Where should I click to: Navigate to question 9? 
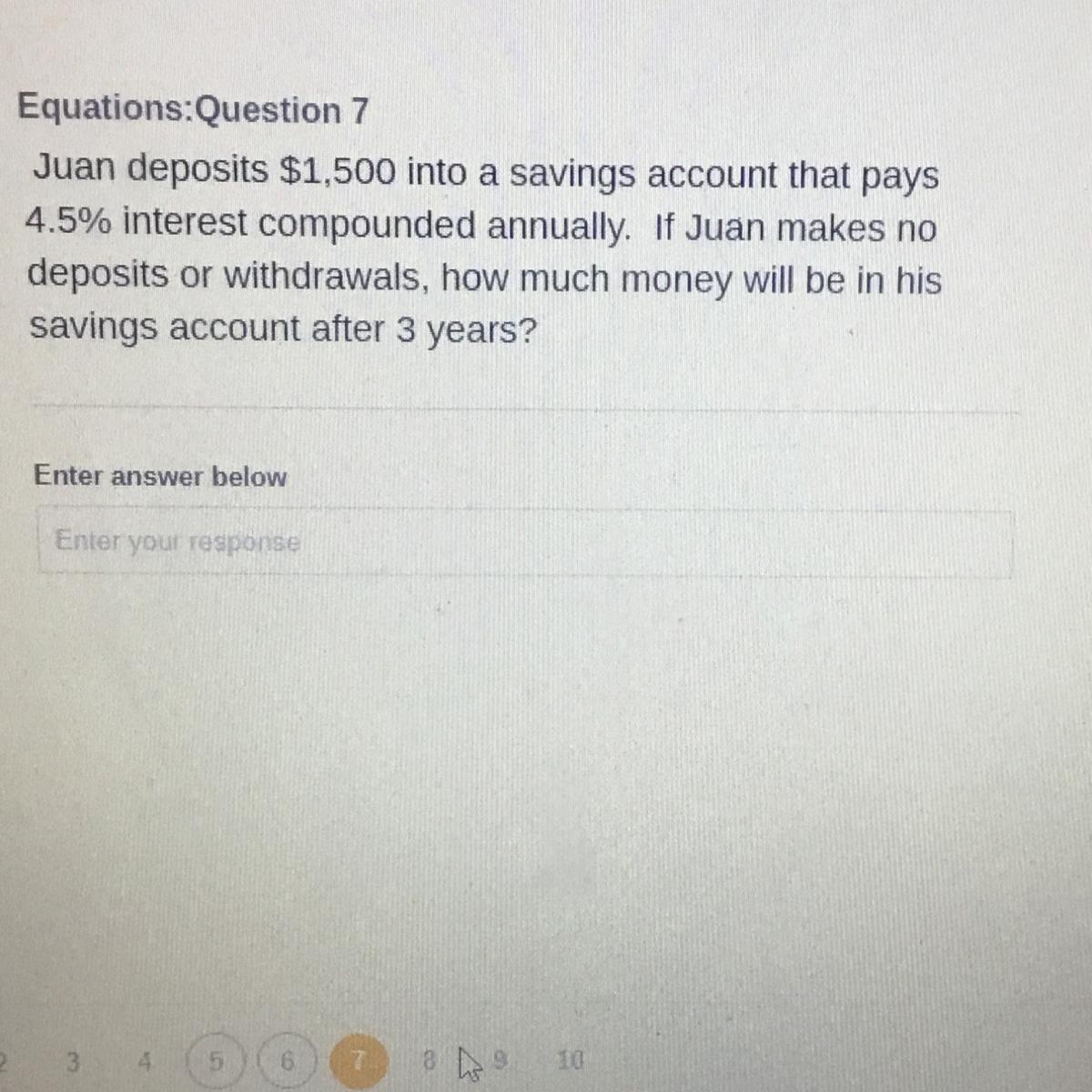pos(500,1060)
